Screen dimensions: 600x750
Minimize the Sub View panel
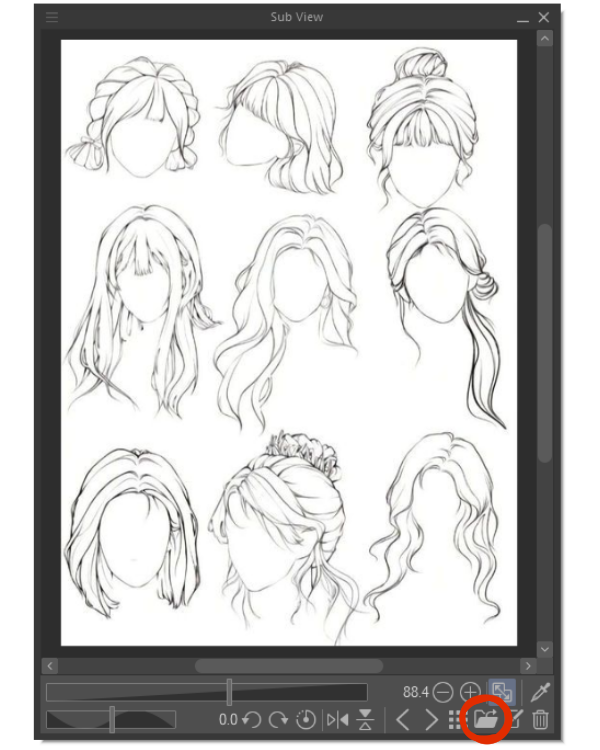click(x=520, y=17)
